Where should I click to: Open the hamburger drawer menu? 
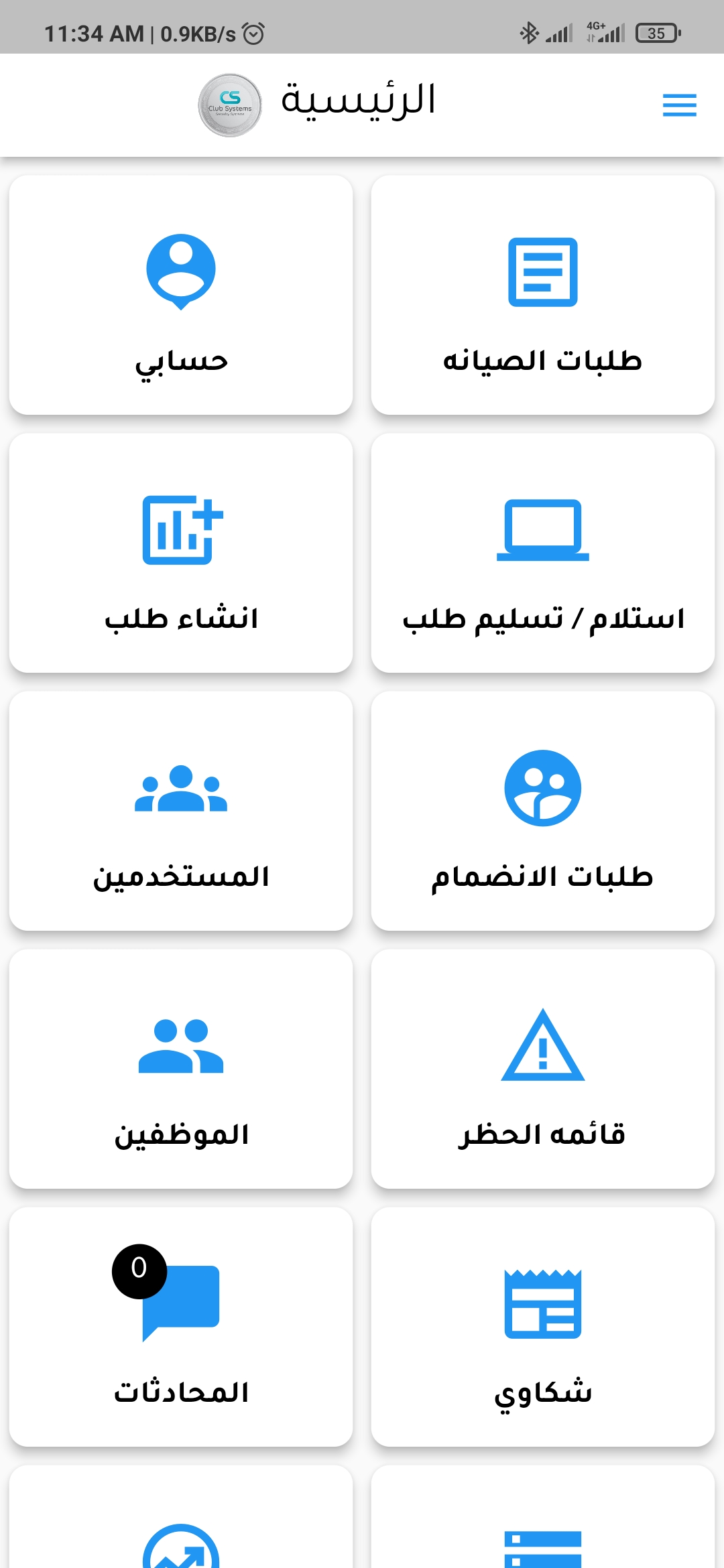point(679,105)
